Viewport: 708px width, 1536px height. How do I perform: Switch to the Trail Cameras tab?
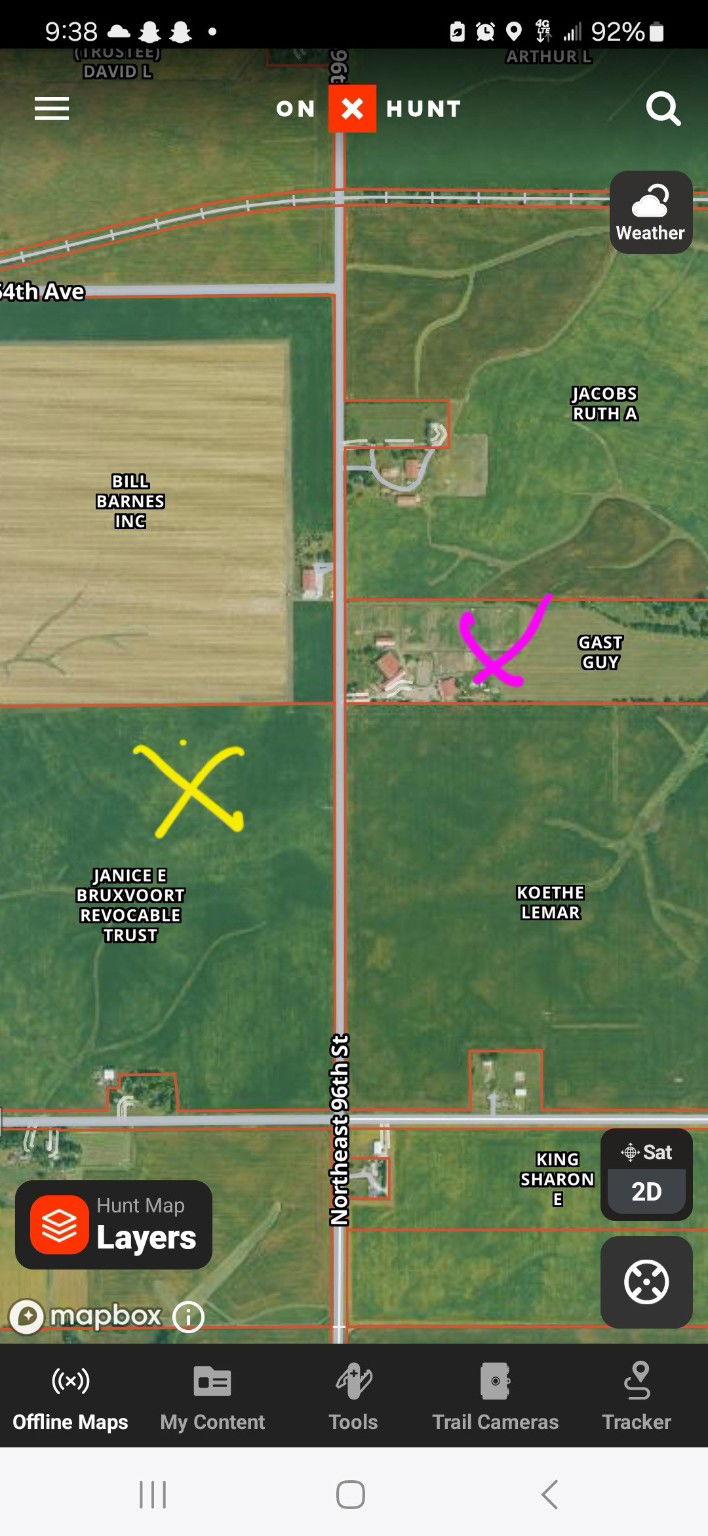click(495, 1397)
